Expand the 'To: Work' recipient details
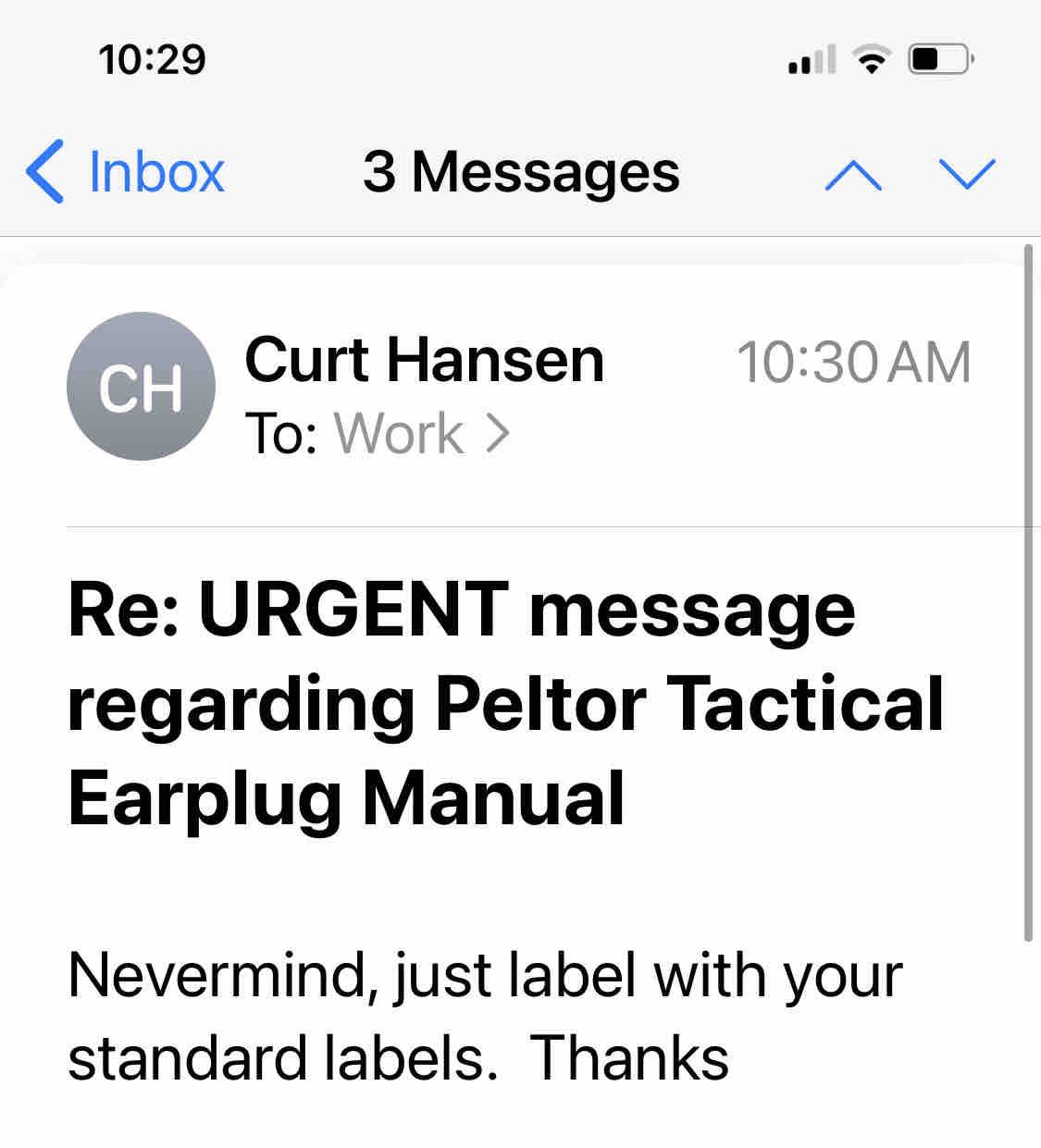This screenshot has height=1148, width=1041. 421,434
